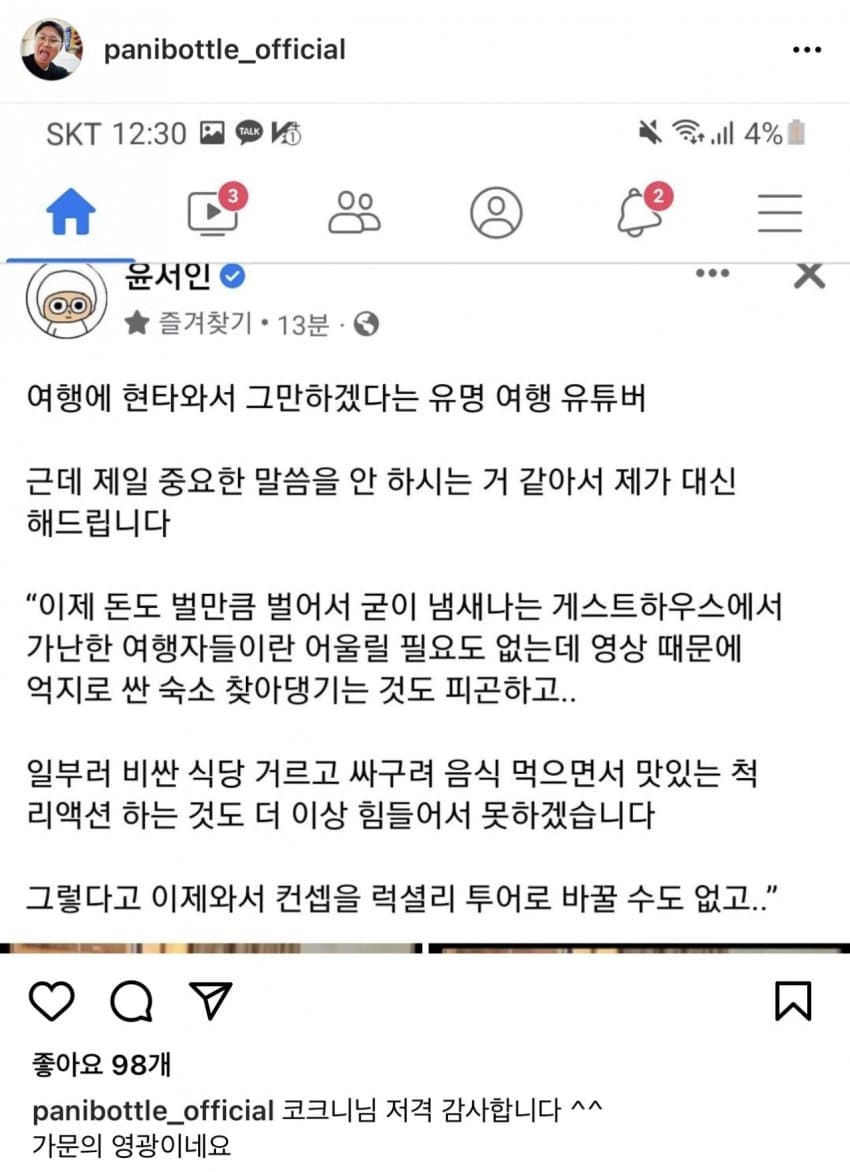
Task: Like this post with the heart icon
Action: click(52, 1000)
